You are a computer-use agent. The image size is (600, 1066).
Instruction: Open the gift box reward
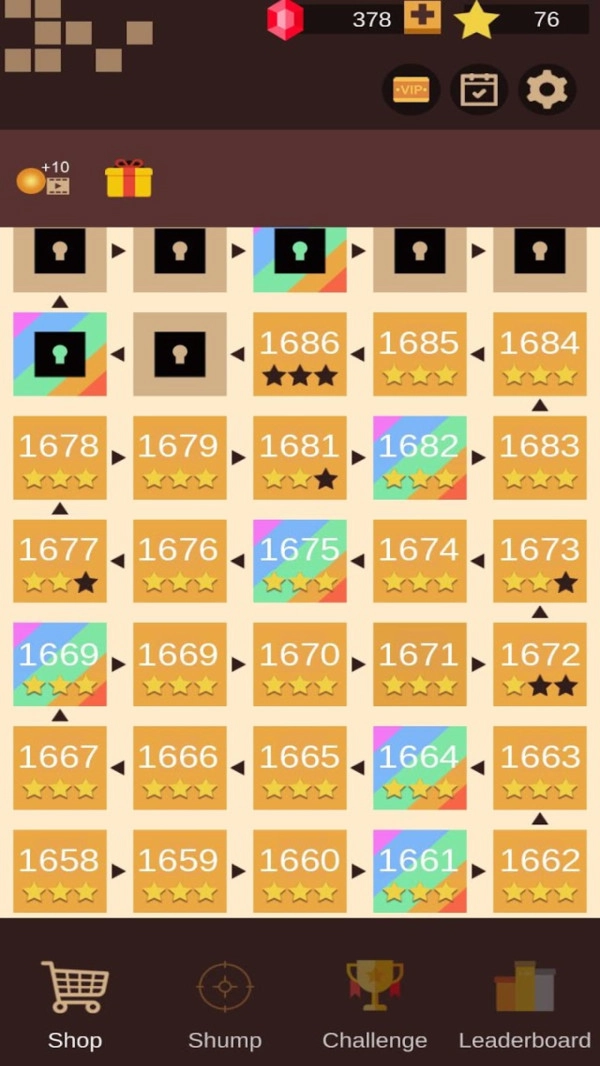click(x=129, y=178)
